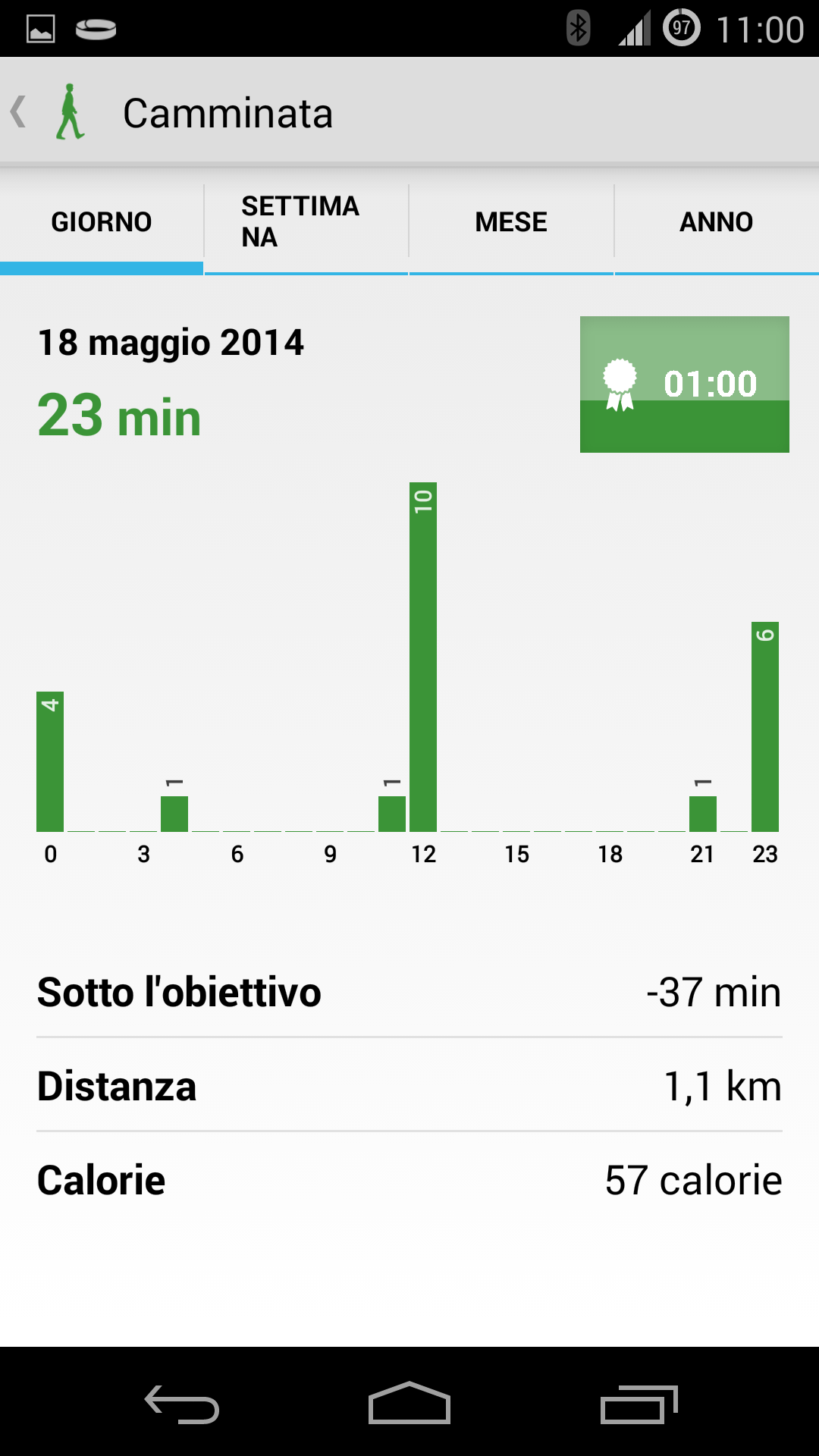The width and height of the screenshot is (819, 1456).
Task: Switch to the SETTIMANA tab
Action: [306, 222]
